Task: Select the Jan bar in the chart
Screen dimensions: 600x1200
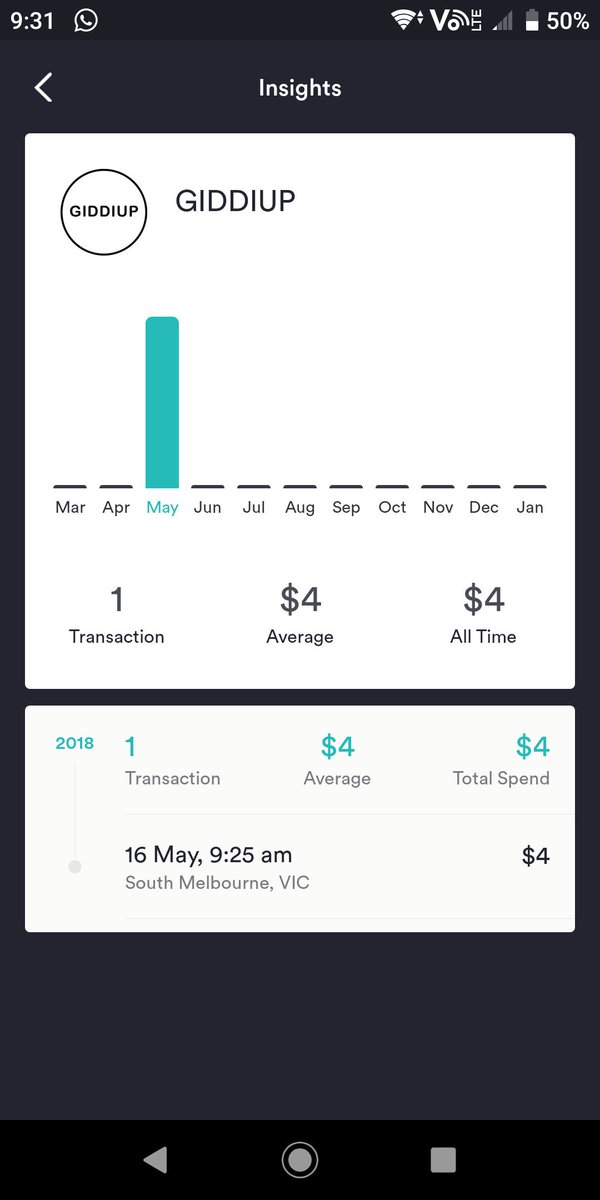Action: [x=530, y=487]
